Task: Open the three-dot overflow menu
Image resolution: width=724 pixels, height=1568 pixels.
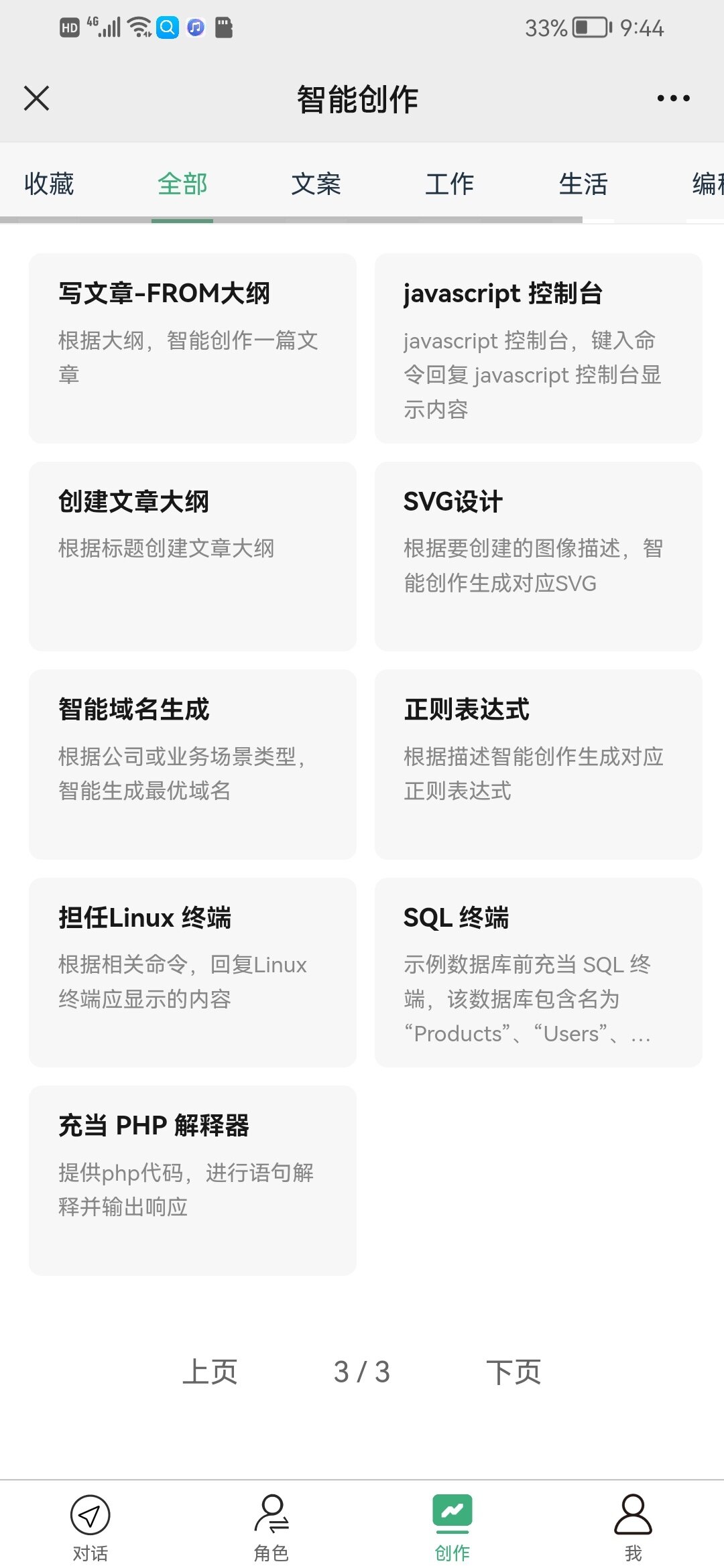Action: (673, 98)
